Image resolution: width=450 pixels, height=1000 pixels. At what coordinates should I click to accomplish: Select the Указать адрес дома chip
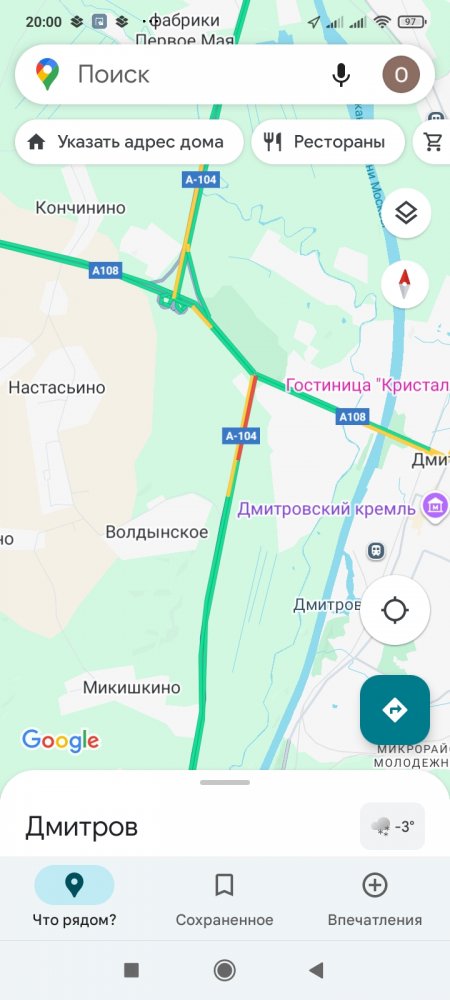(x=129, y=142)
